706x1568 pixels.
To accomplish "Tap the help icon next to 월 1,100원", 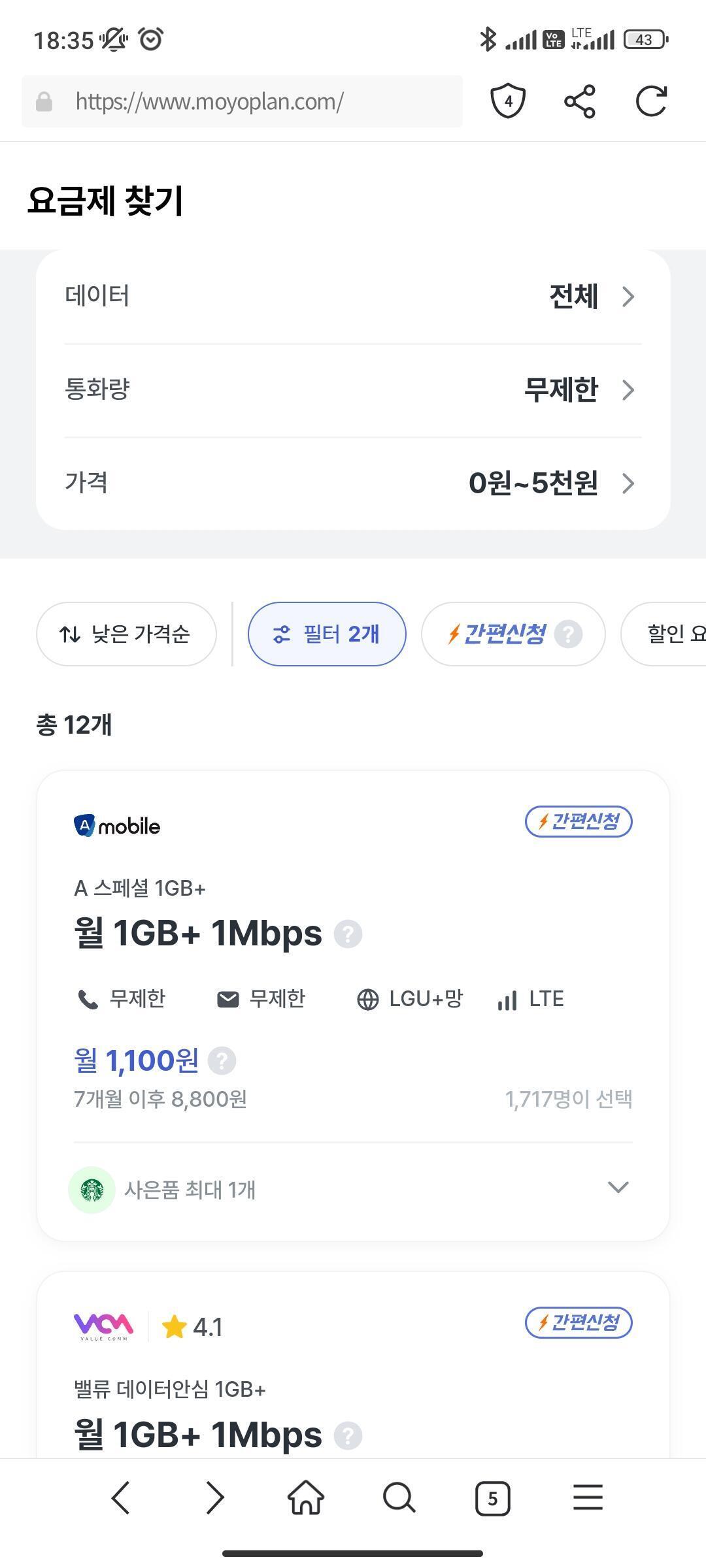I will click(222, 1060).
